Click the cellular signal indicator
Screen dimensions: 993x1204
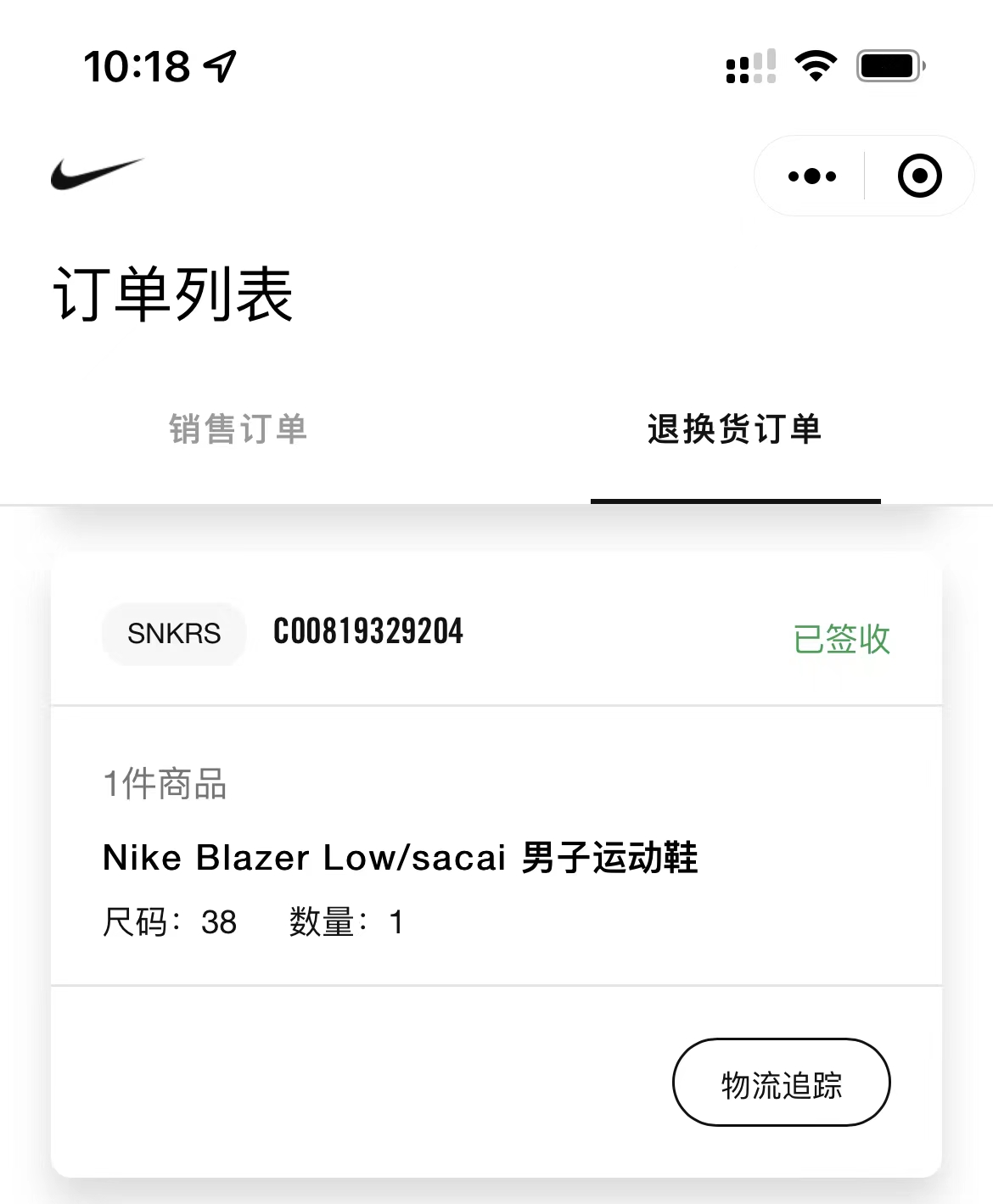[x=750, y=66]
